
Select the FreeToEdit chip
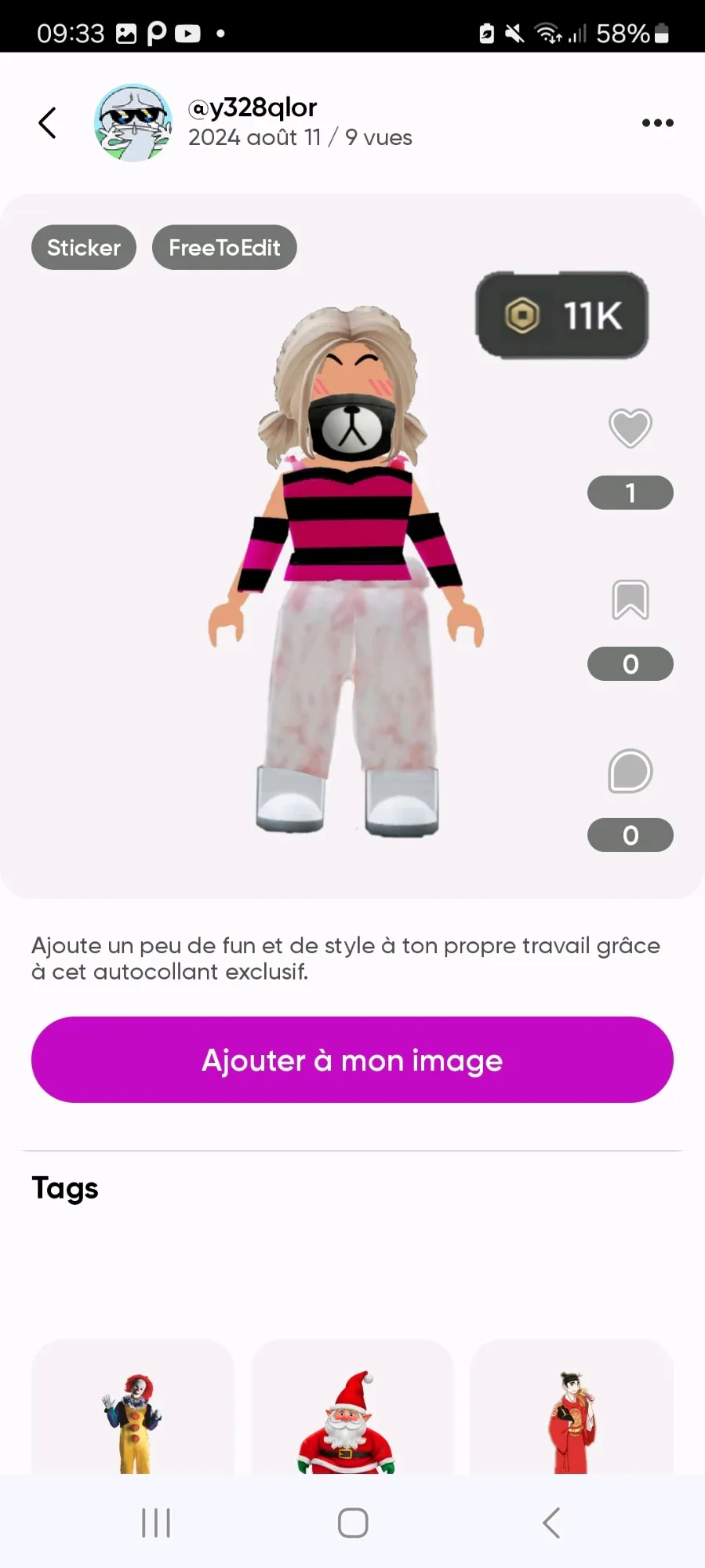[224, 248]
